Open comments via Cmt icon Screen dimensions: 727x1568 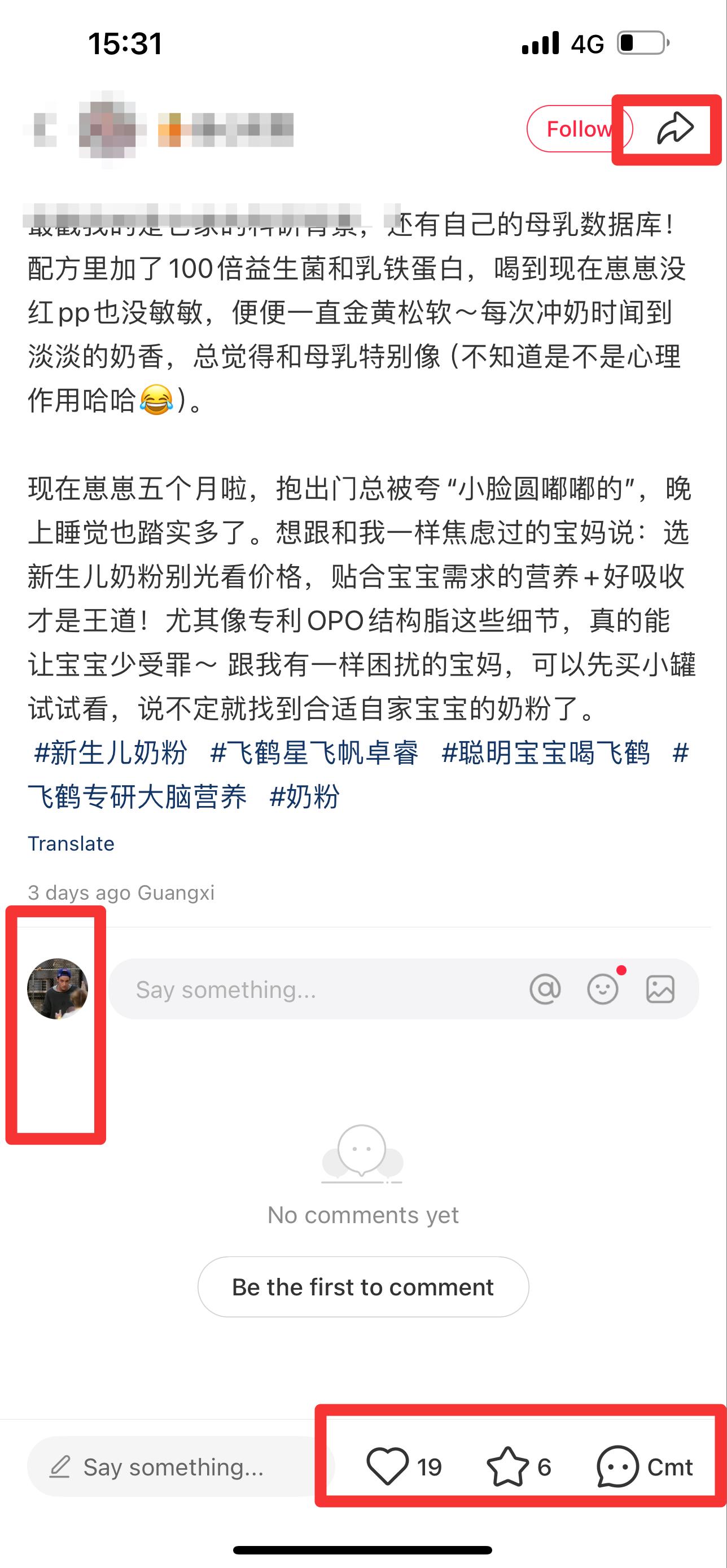click(644, 1467)
